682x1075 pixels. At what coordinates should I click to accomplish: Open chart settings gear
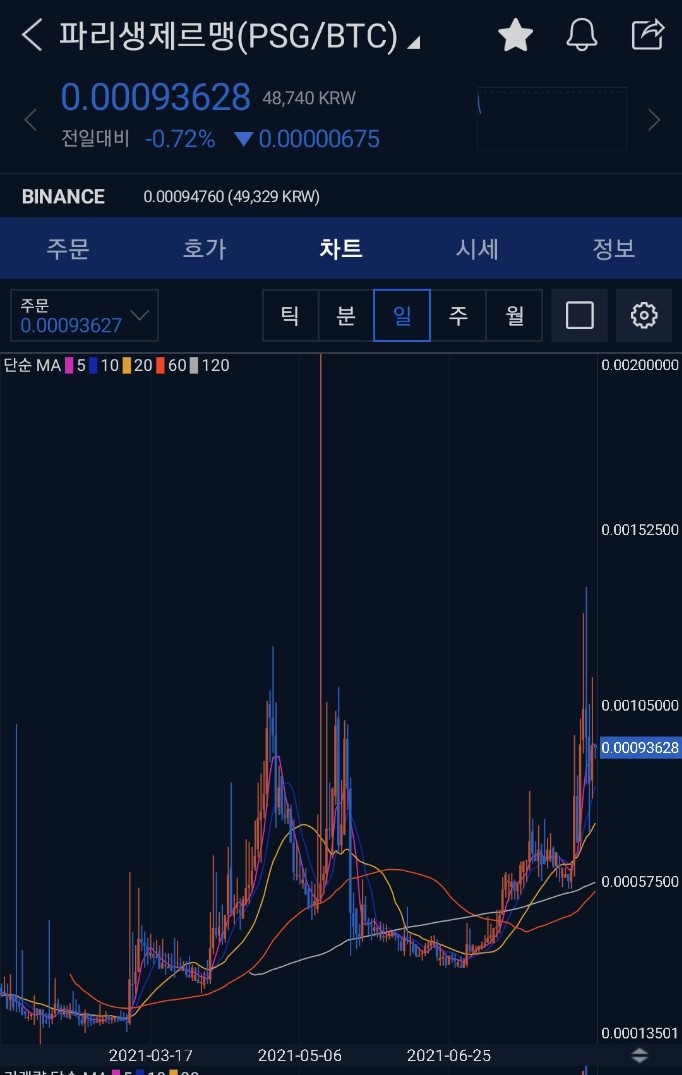(644, 316)
